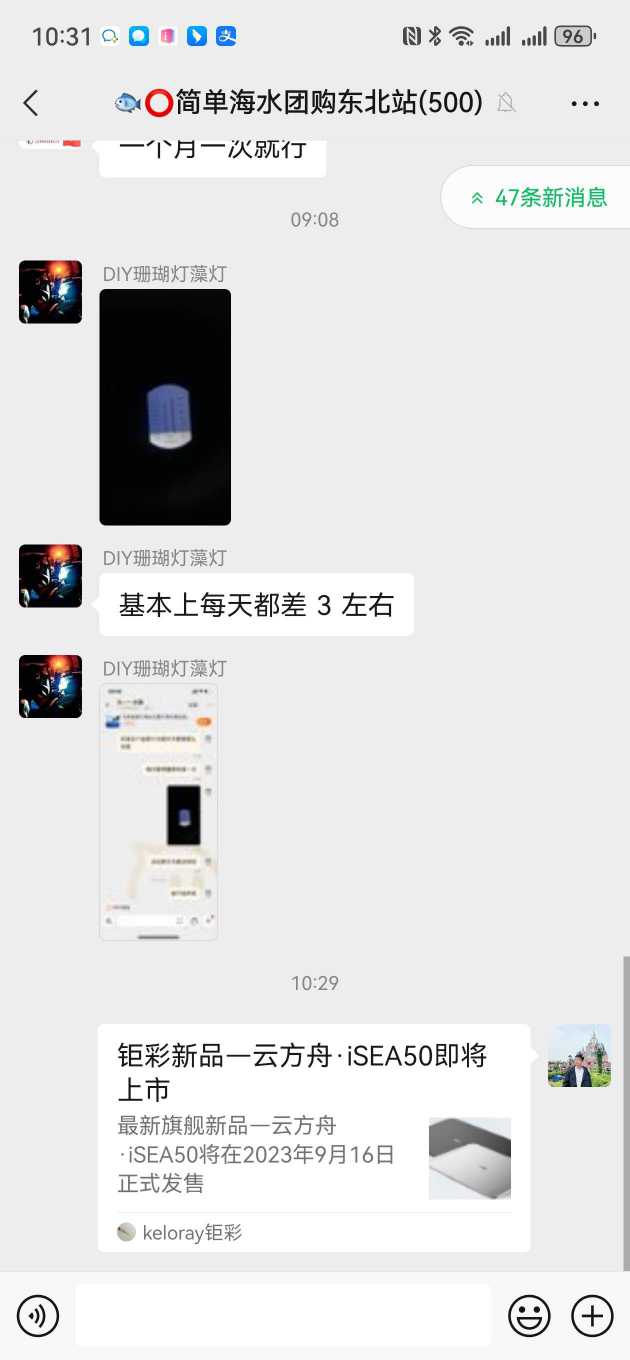
Task: Open the avatar beside 基本上每天都差 3 左右
Action: point(50,576)
